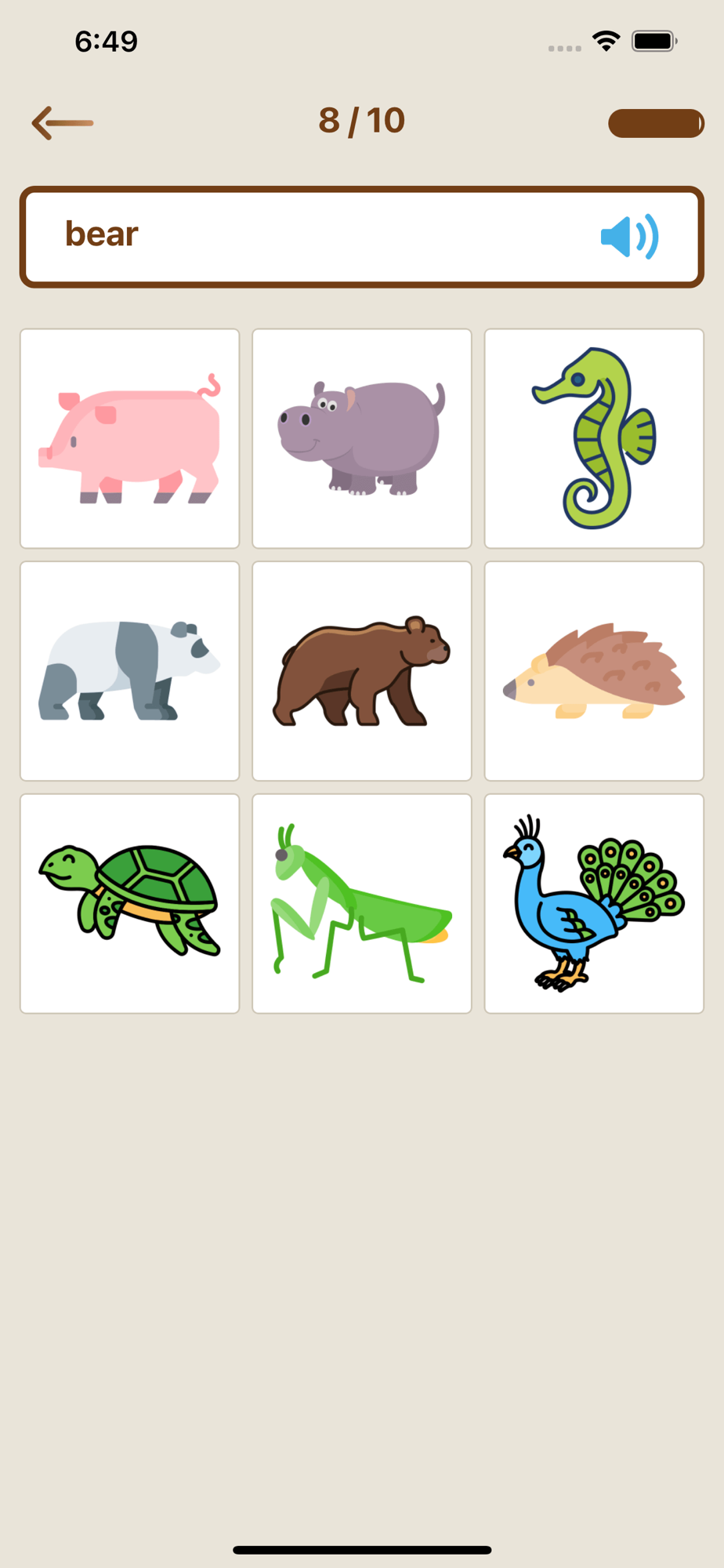Play the pronunciation of bear
Viewport: 724px width, 1568px height.
629,236
